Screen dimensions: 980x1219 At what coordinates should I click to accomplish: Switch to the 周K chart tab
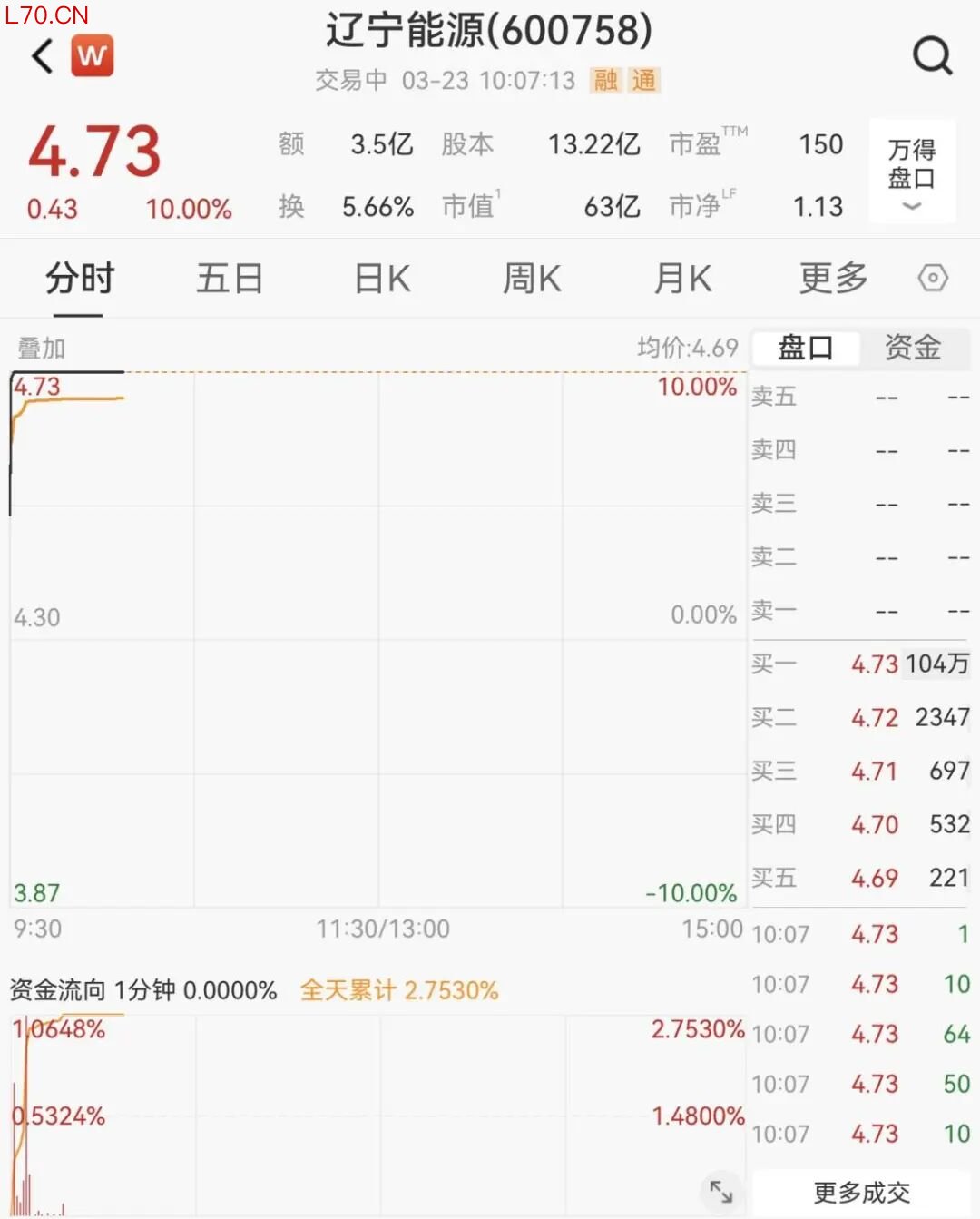pyautogui.click(x=533, y=279)
